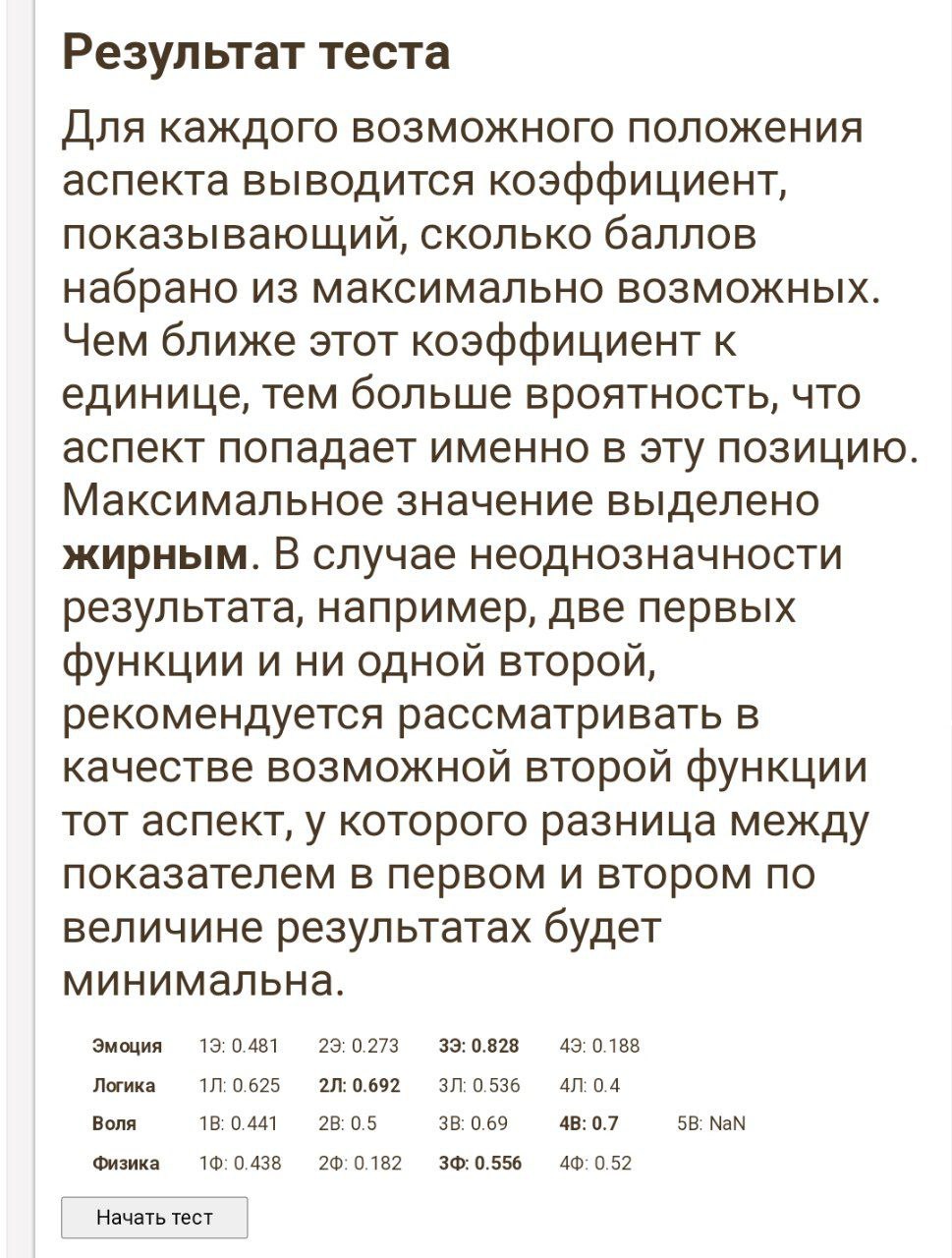This screenshot has width=952, height=1258.
Task: Tap the "Начать тест" button
Action: click(x=154, y=1217)
